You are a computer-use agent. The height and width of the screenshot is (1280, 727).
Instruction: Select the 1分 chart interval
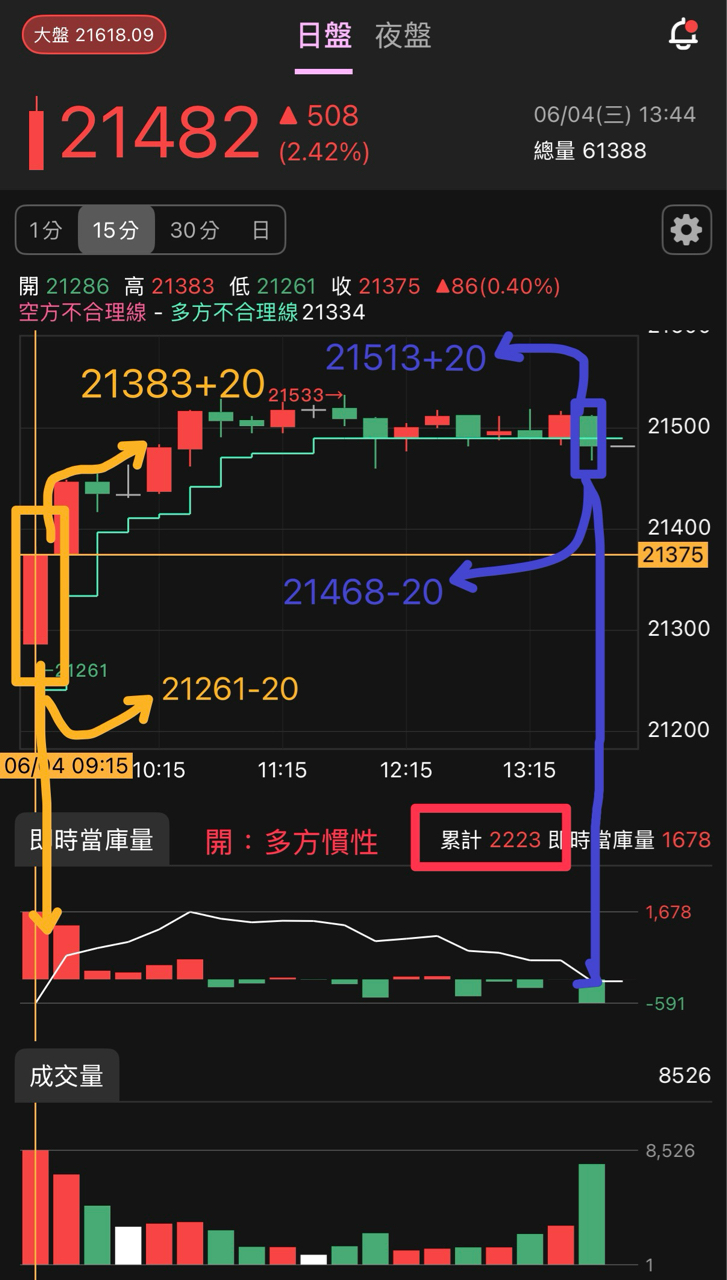click(45, 229)
